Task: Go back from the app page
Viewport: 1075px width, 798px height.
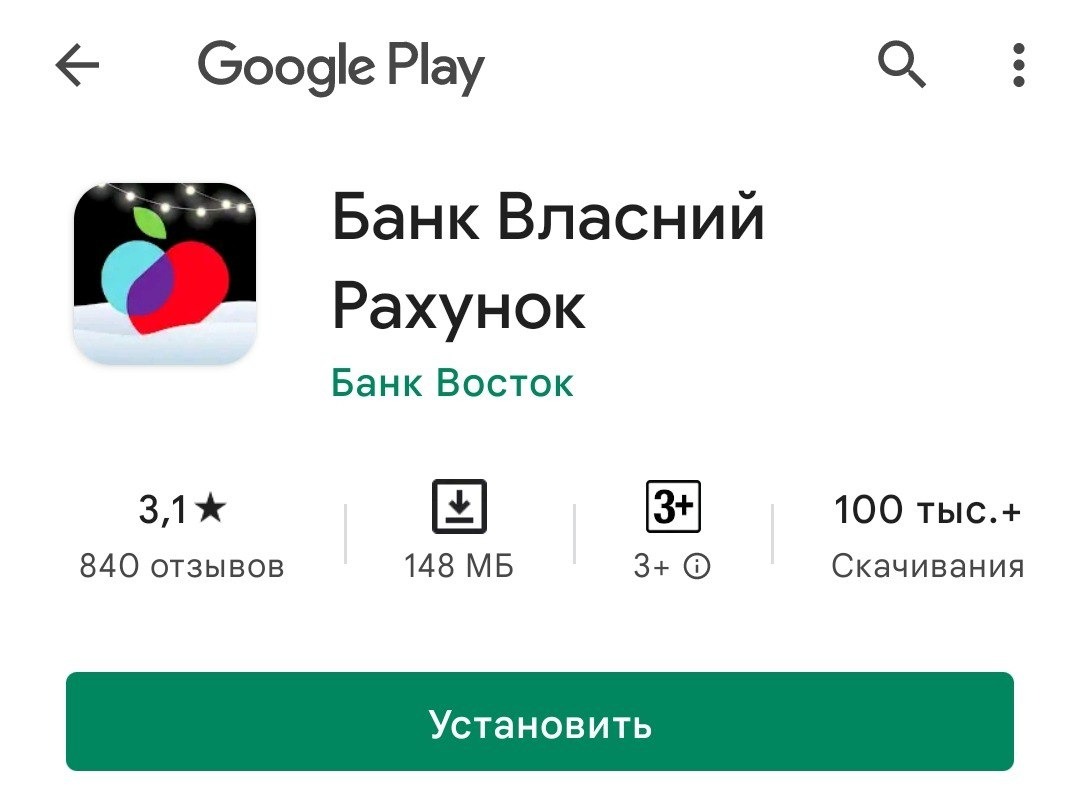Action: coord(77,67)
